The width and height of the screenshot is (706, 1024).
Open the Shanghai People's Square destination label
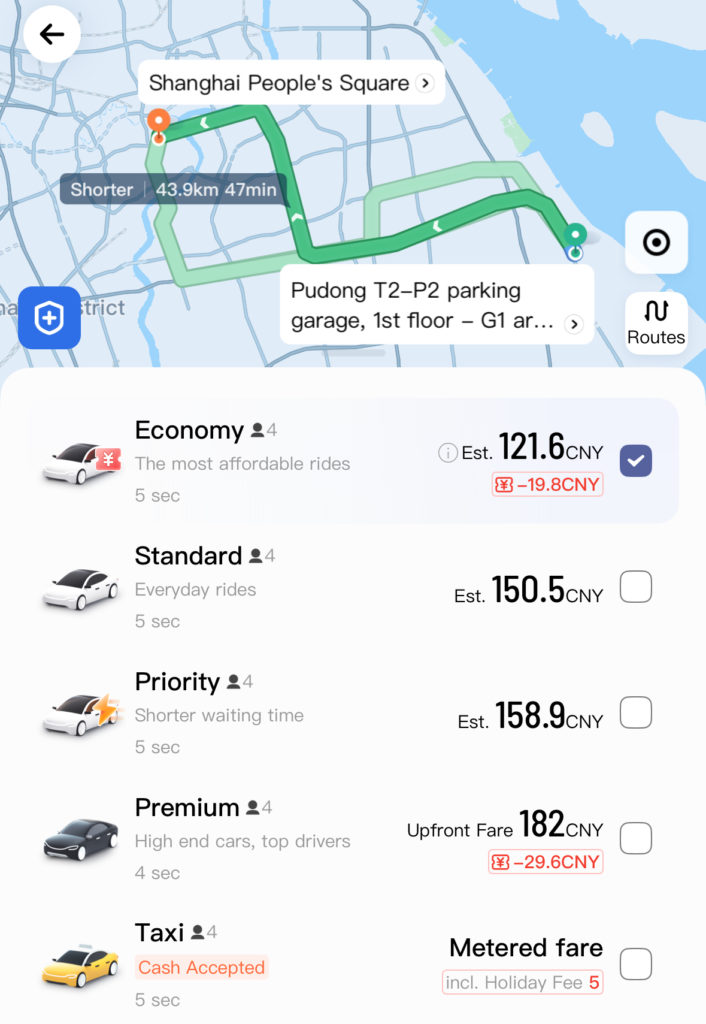click(x=291, y=83)
